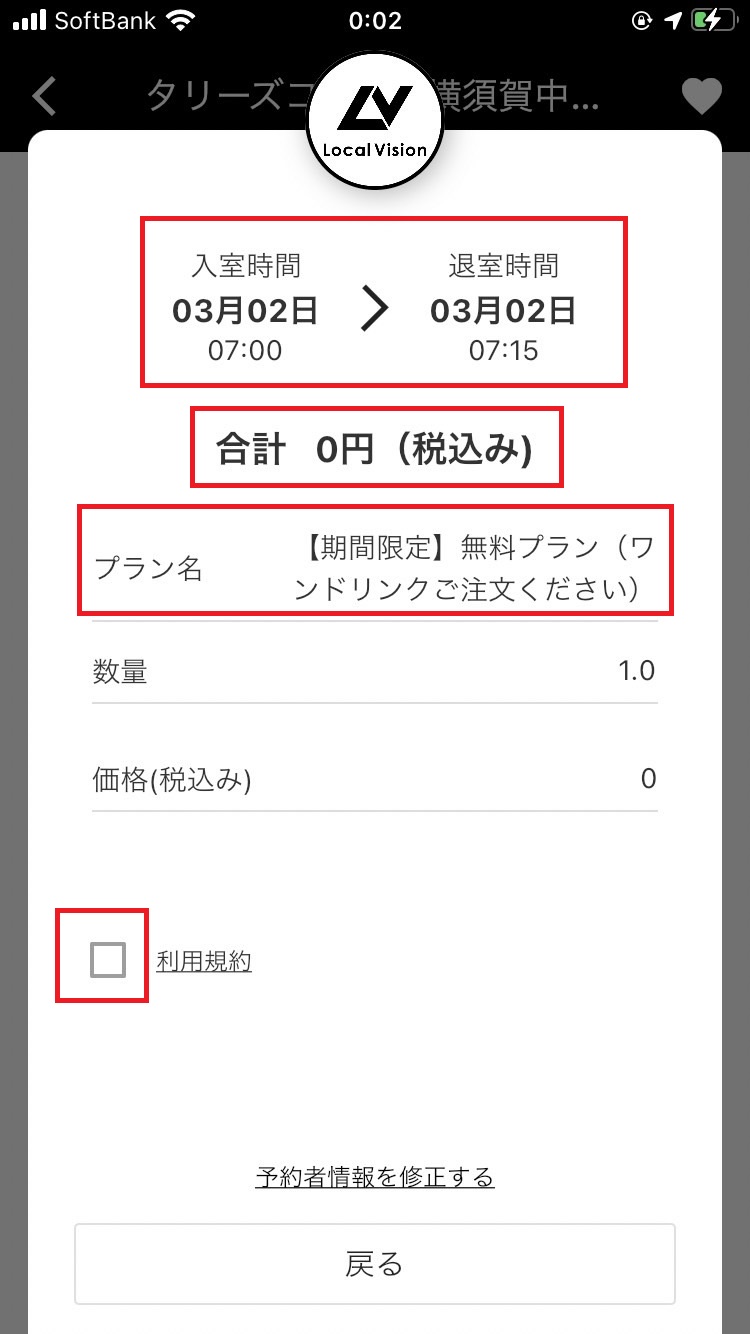Tap the 戻る button
Viewport: 750px width, 1334px height.
[x=374, y=1264]
